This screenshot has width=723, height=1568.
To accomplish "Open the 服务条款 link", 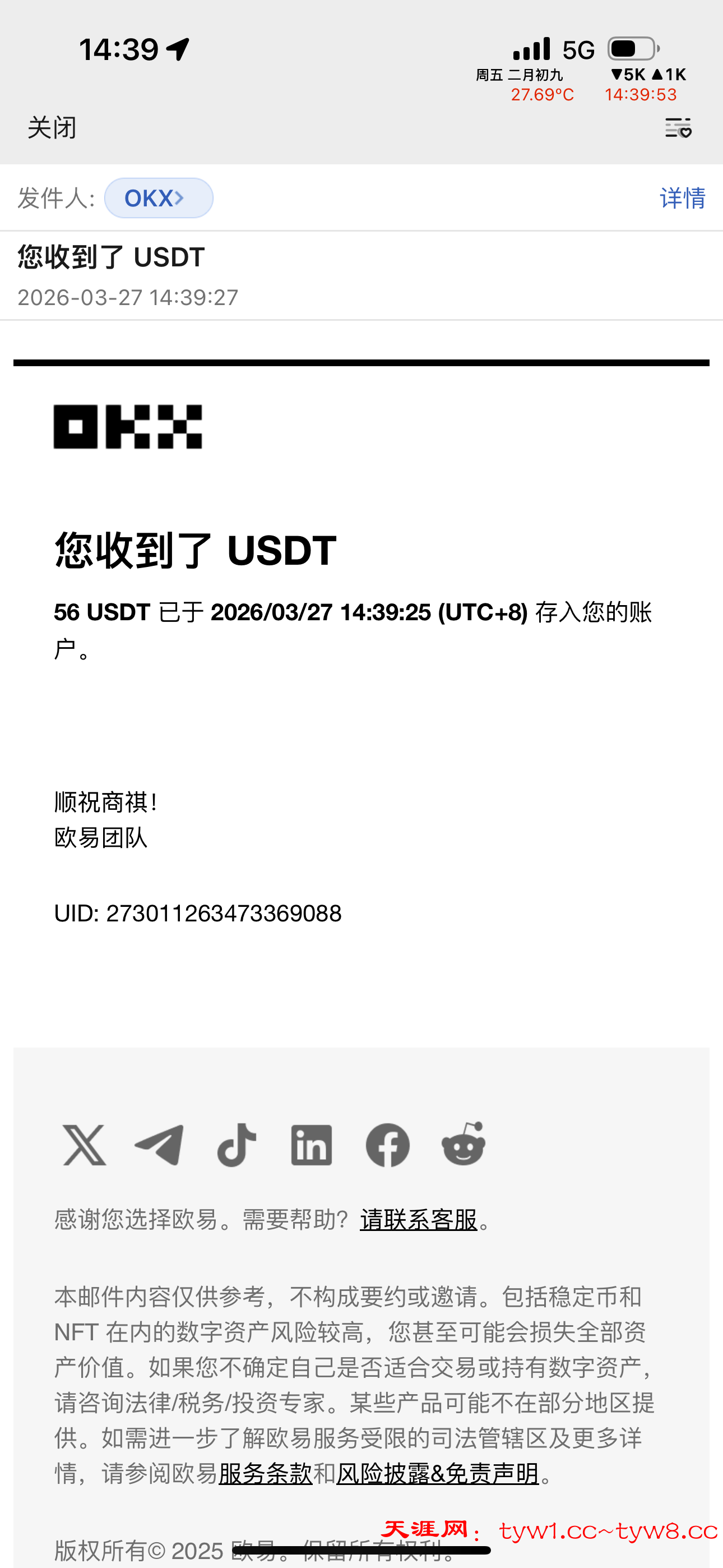I will pyautogui.click(x=265, y=1473).
